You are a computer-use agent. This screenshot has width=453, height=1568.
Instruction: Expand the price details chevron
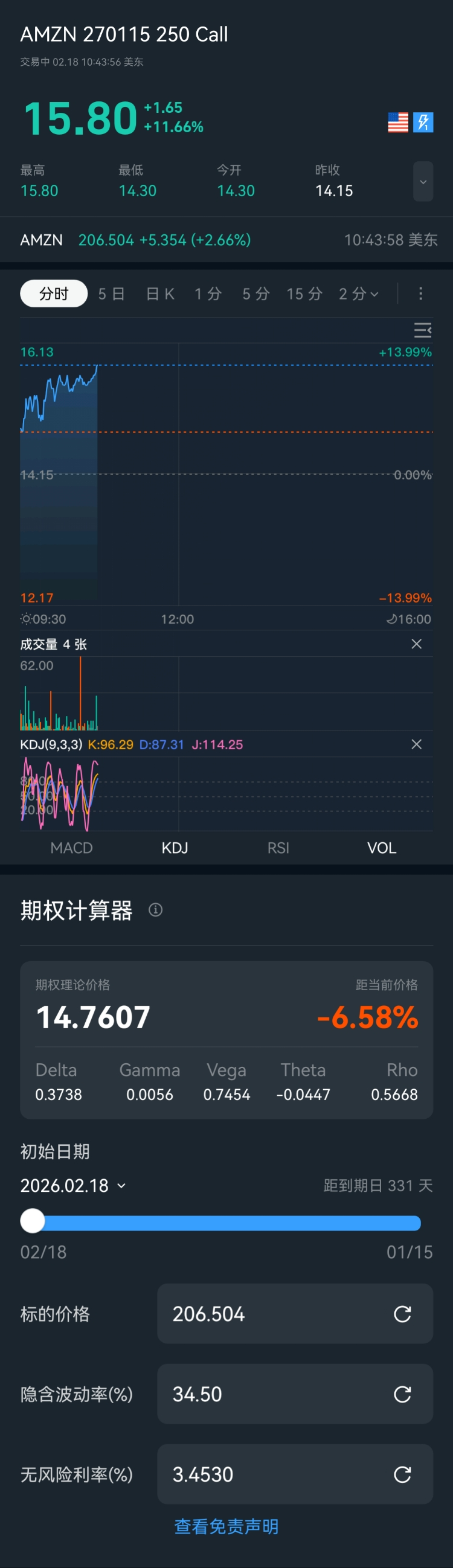[423, 181]
